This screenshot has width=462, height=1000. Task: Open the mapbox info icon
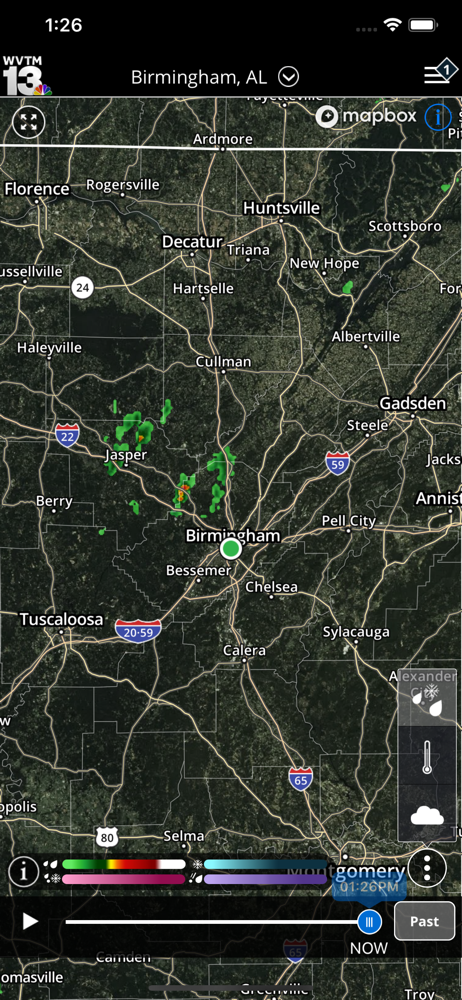[x=438, y=116]
